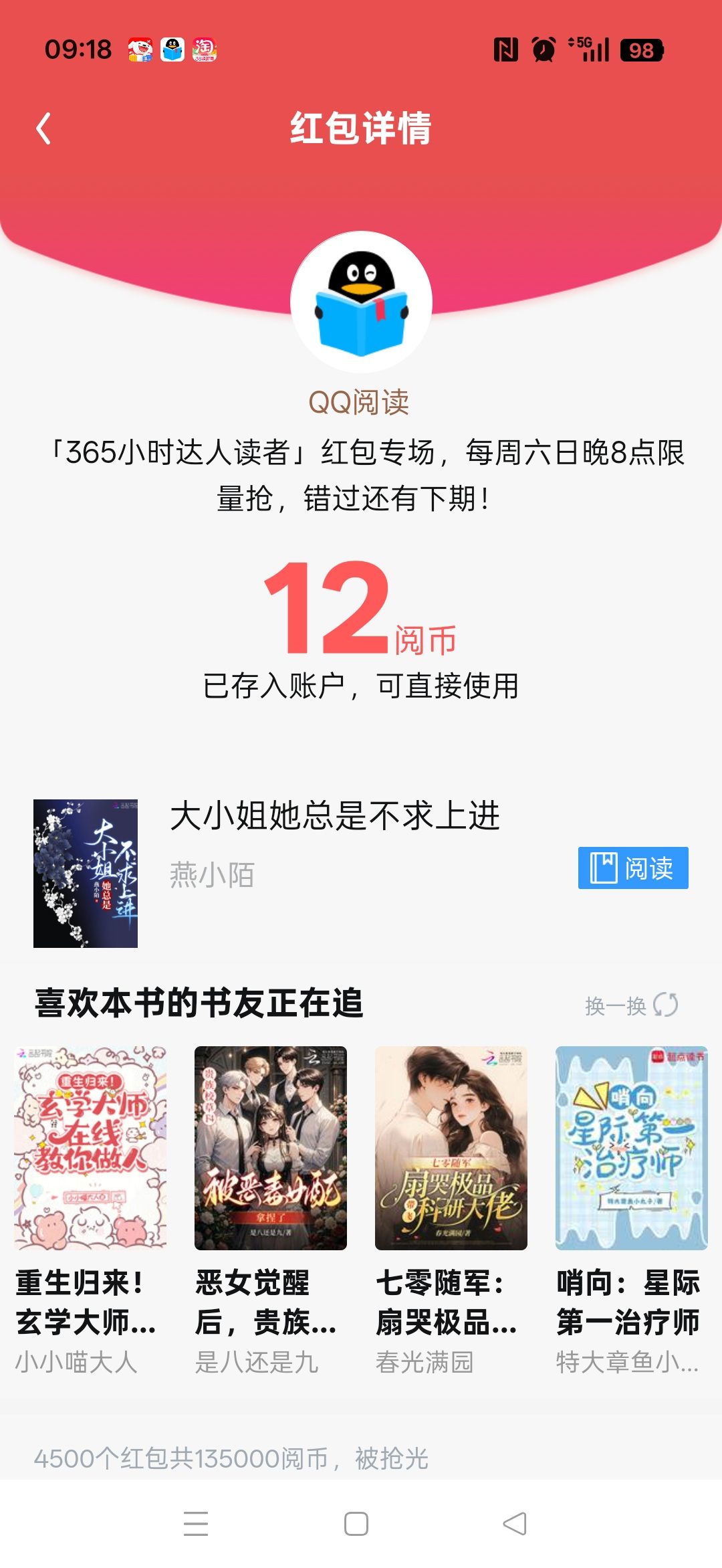Go to the system home screen
The image size is (722, 1568).
tap(356, 1524)
